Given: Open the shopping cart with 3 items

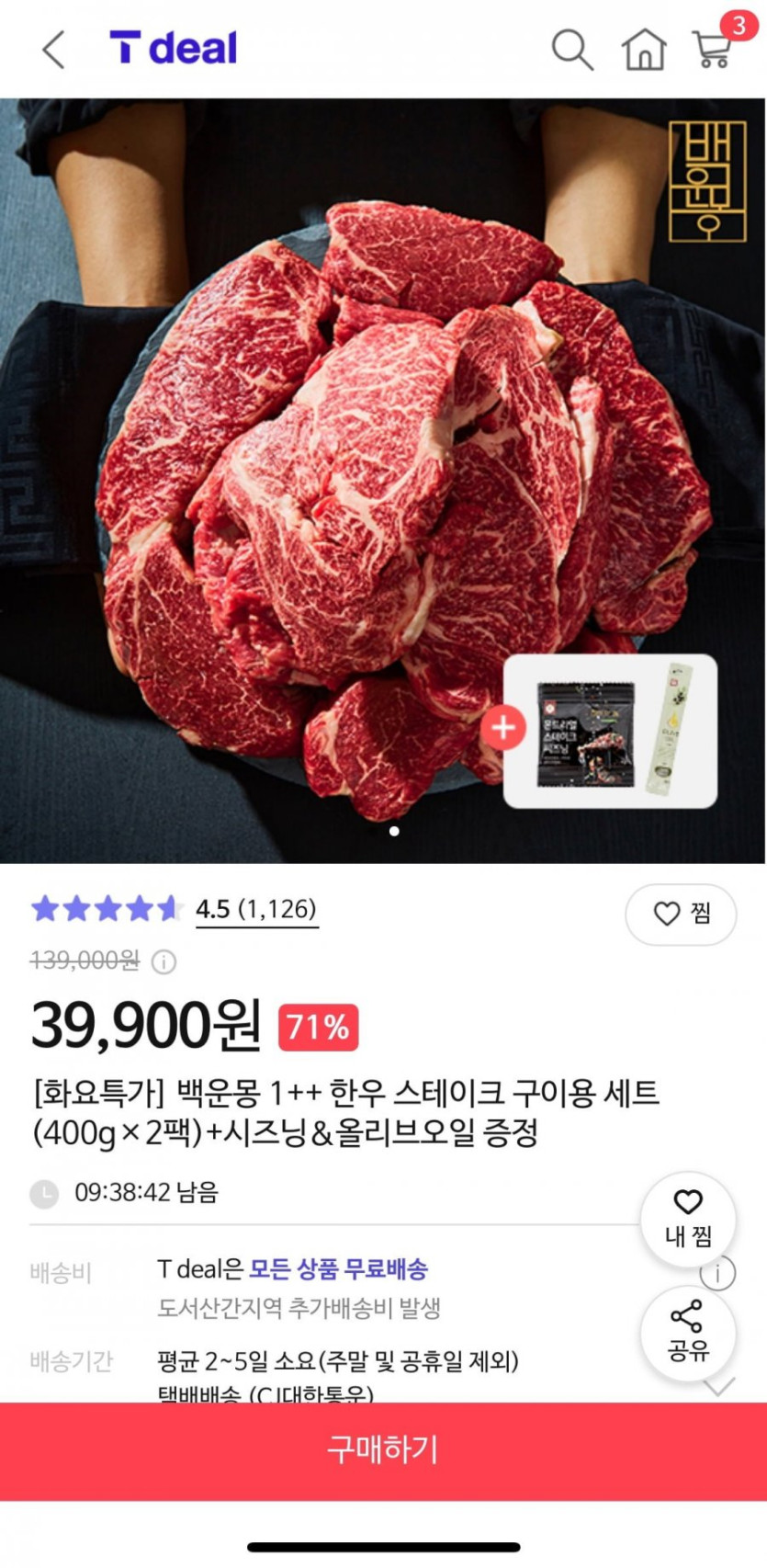Looking at the screenshot, I should point(713,48).
